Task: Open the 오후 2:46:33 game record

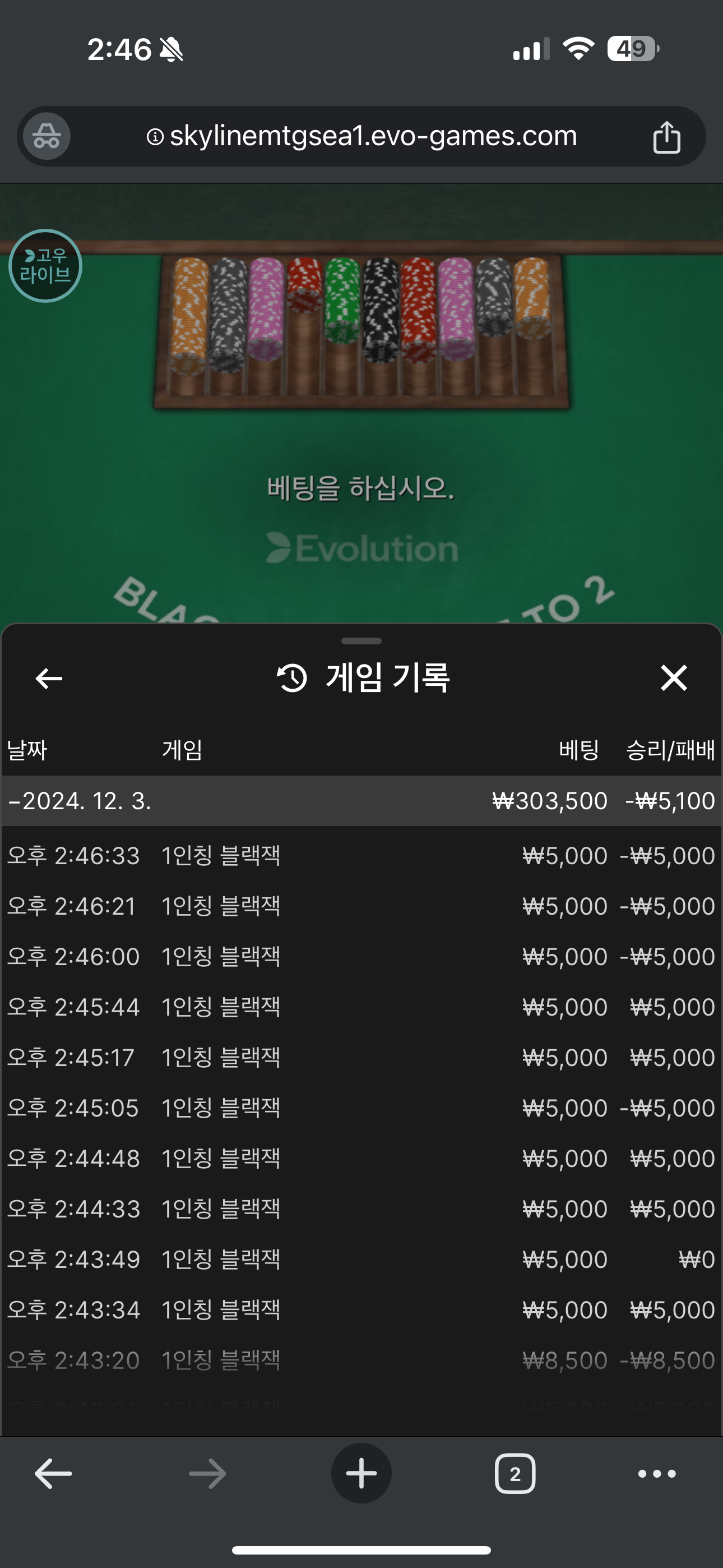Action: (361, 856)
